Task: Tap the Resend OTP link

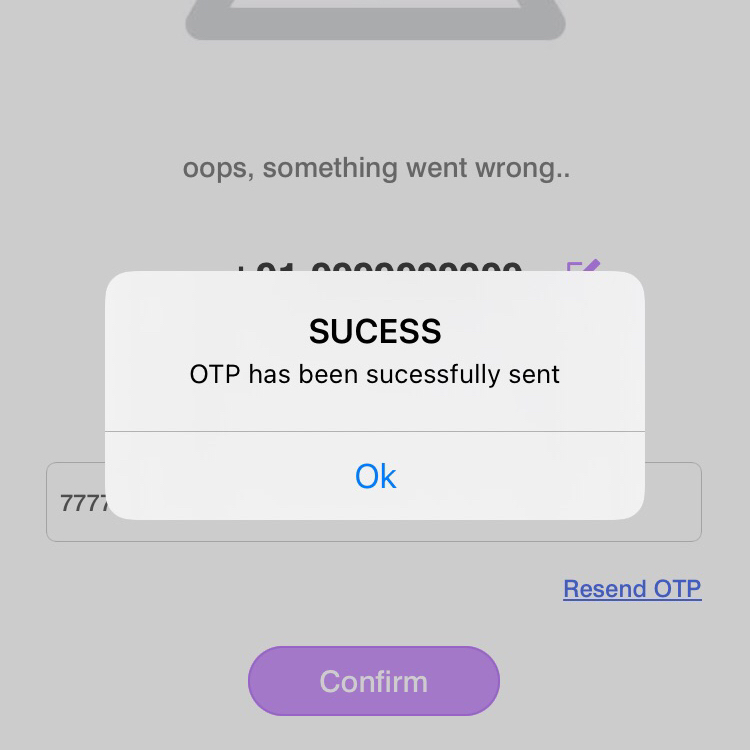Action: [x=632, y=588]
